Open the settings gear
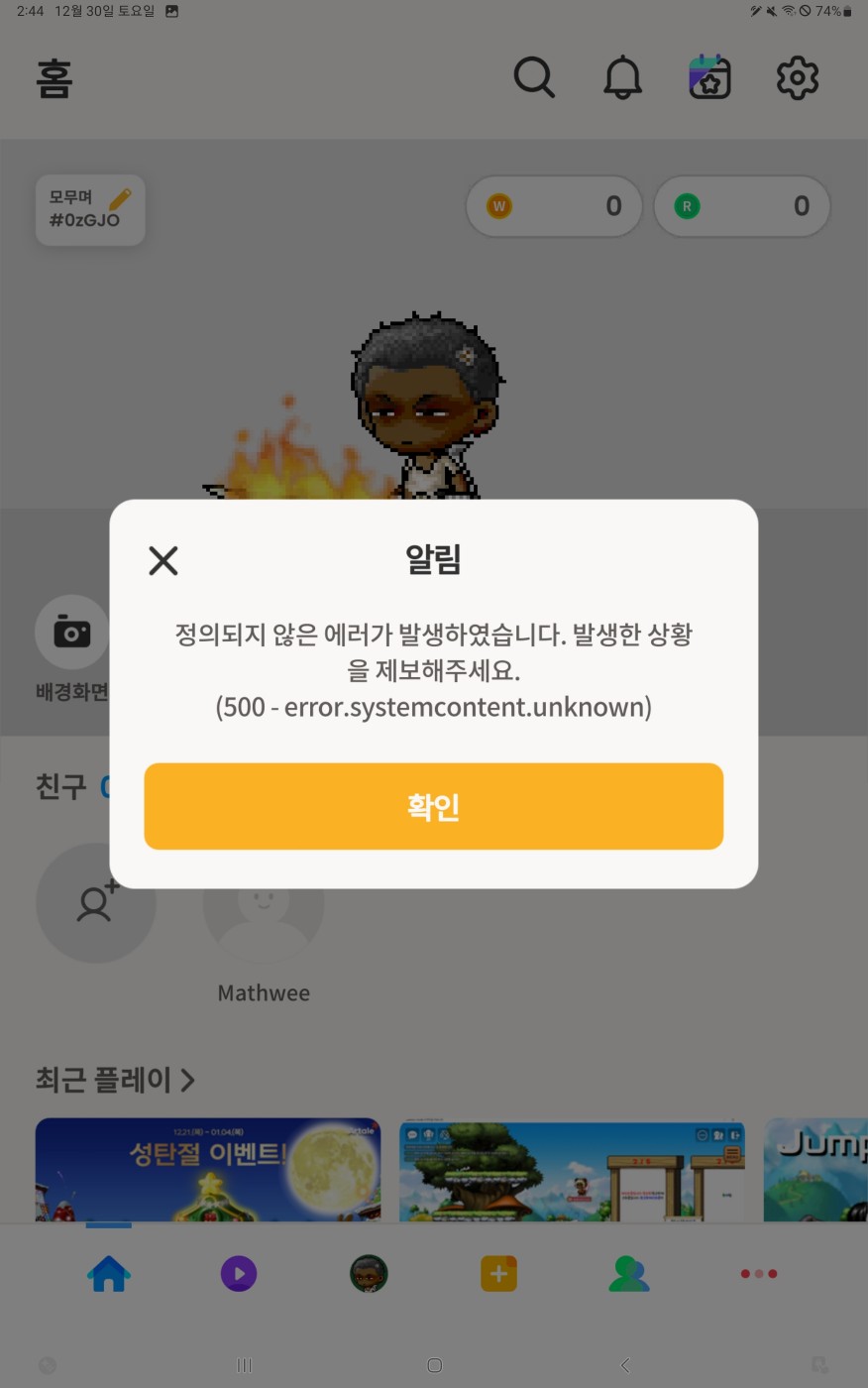This screenshot has height=1388, width=868. 797,77
